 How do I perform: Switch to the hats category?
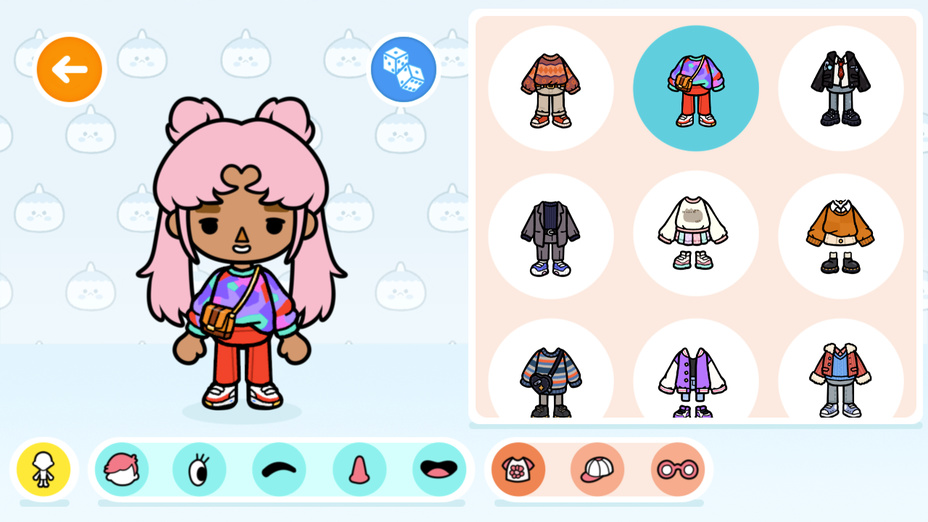597,470
